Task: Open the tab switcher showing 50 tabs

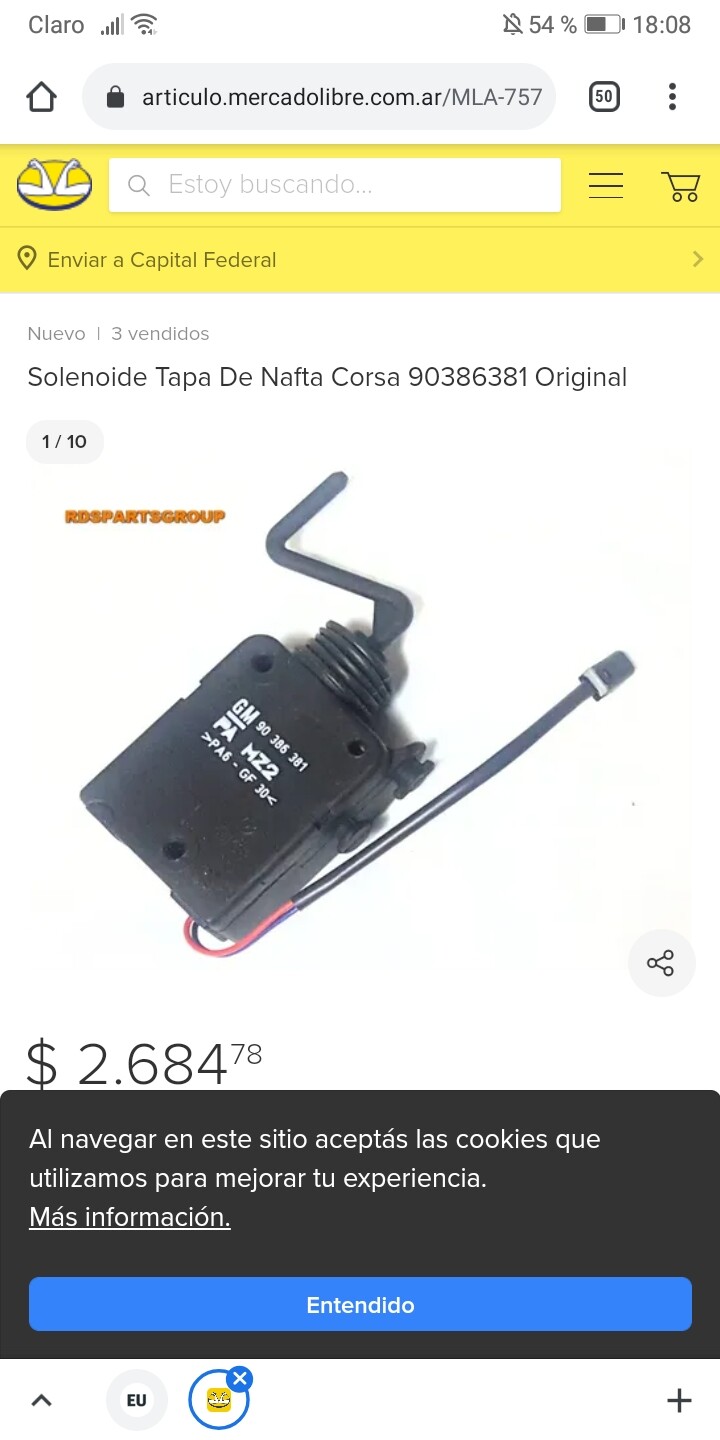Action: click(604, 97)
